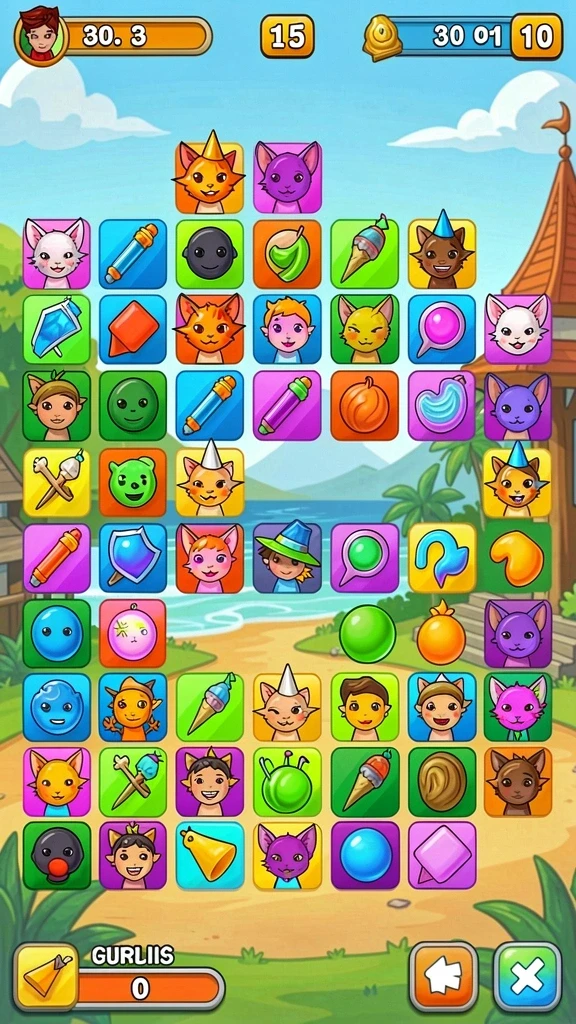Select the wizard with green hat tile

[x=287, y=558]
